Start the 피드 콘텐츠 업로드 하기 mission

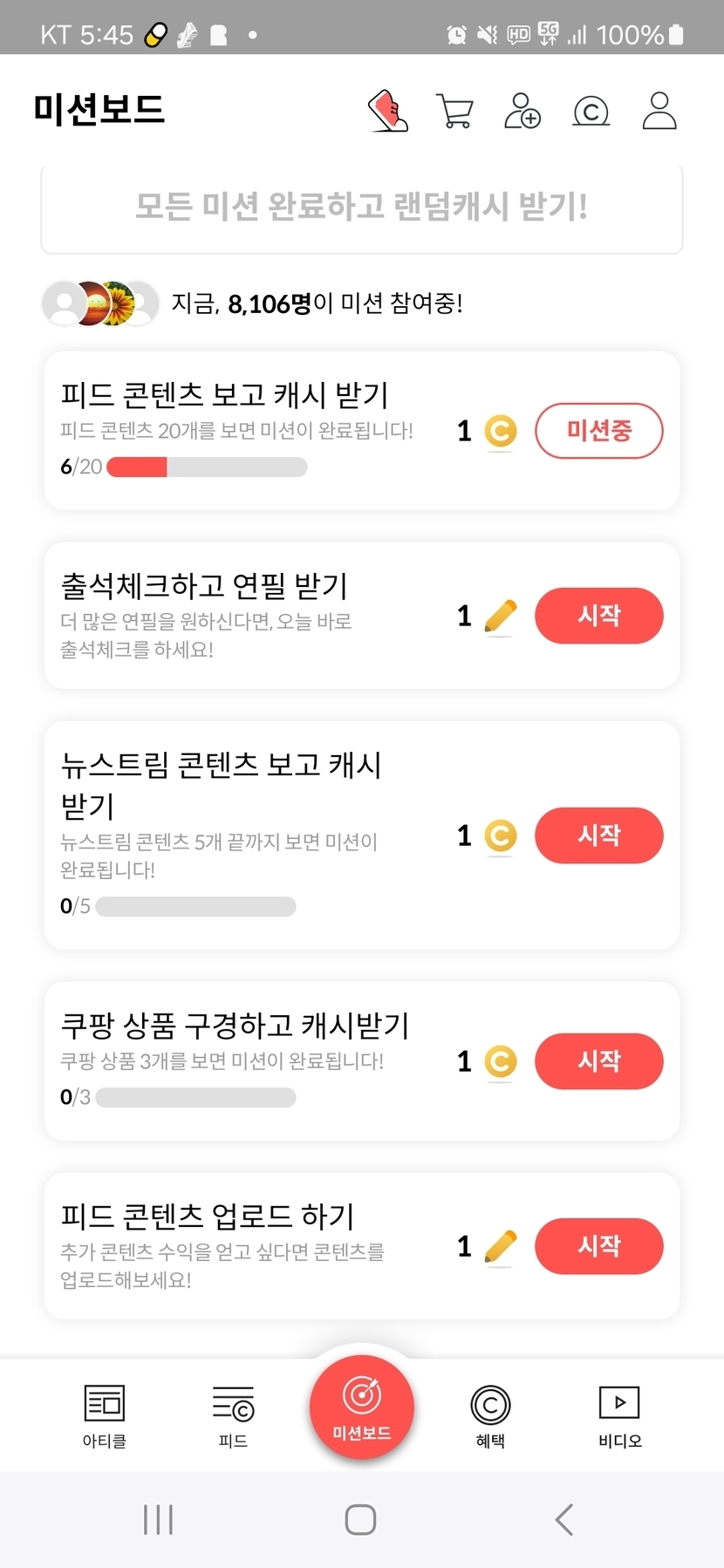(x=598, y=1246)
